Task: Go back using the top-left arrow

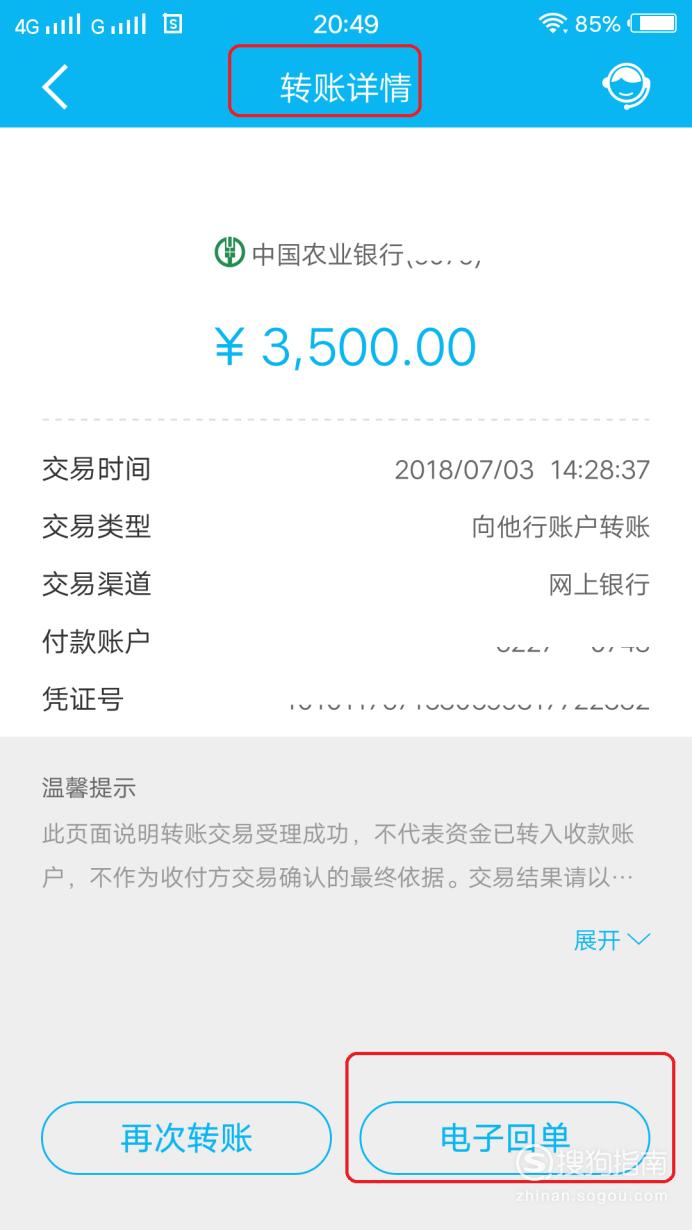Action: (55, 87)
